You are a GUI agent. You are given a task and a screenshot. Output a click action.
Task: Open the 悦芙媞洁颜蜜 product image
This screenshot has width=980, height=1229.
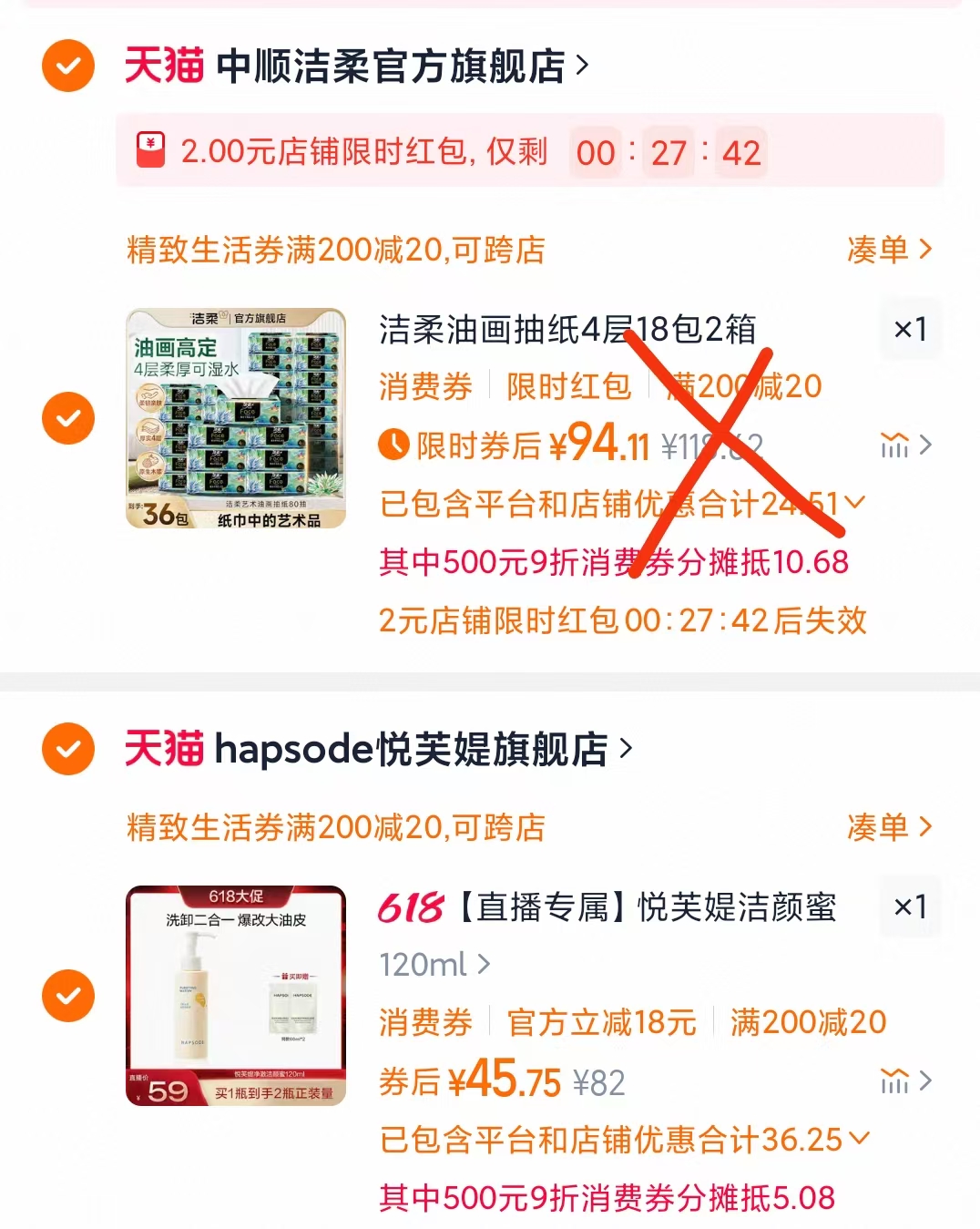point(236,996)
